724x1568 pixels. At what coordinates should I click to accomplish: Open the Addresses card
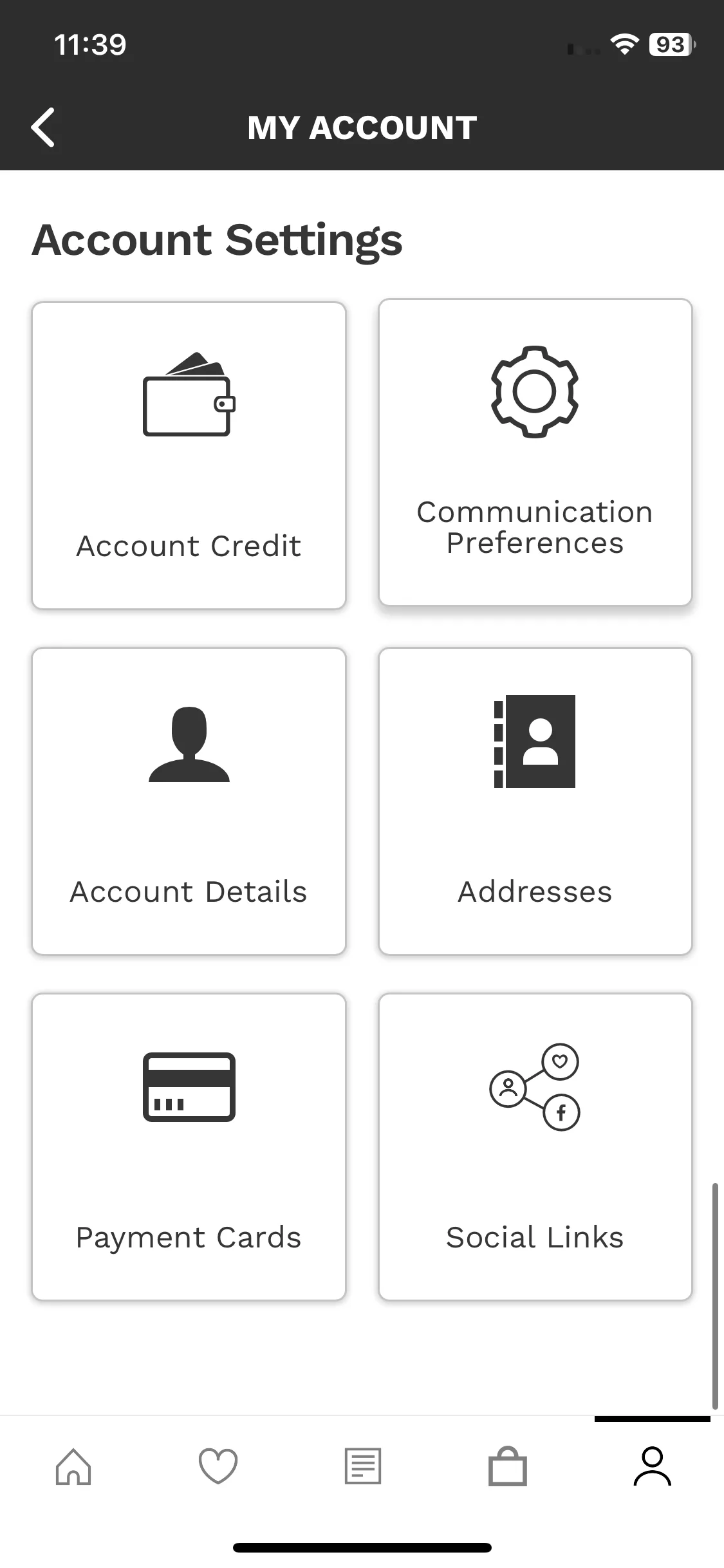535,801
